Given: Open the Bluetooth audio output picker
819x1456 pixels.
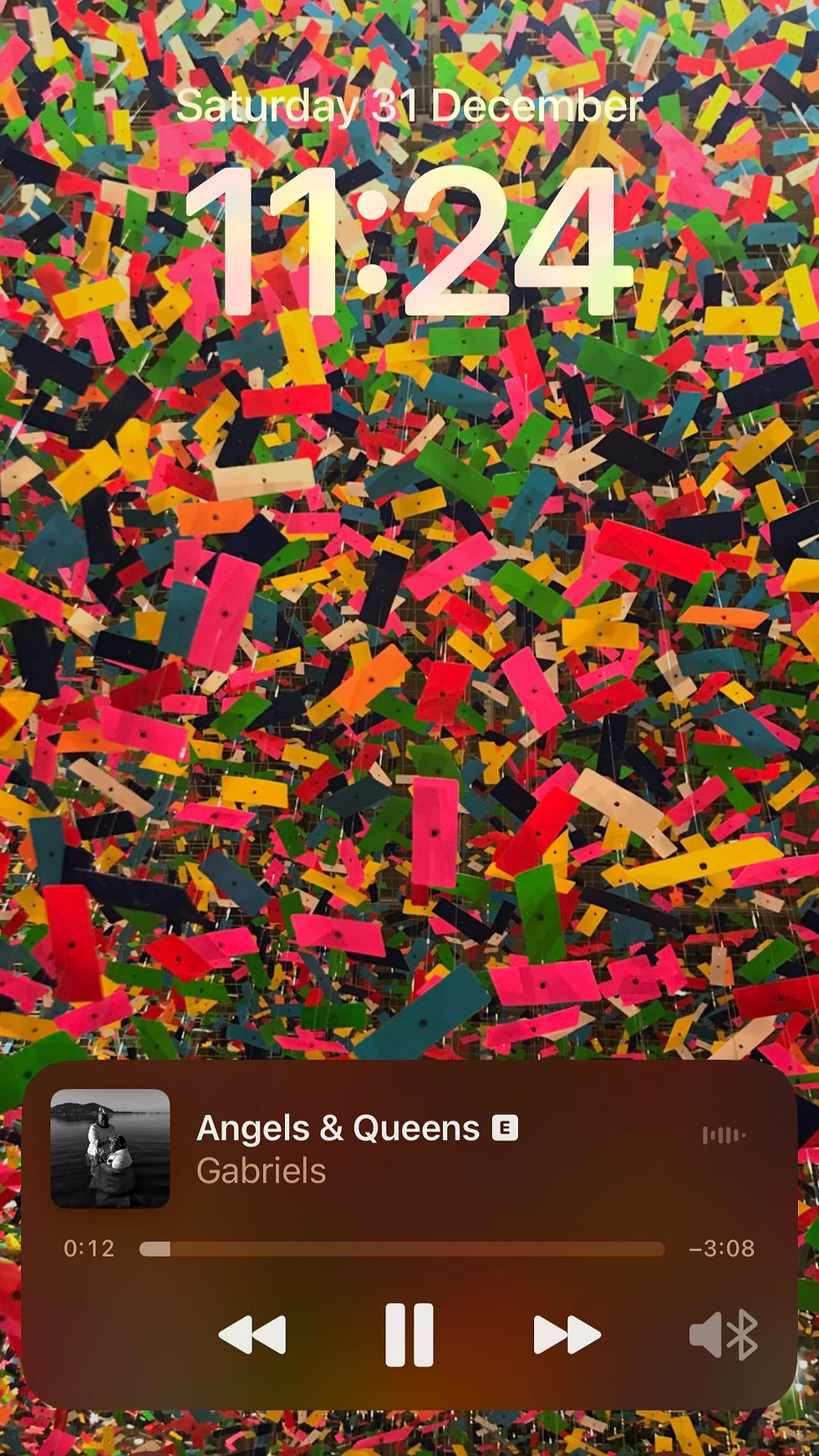Looking at the screenshot, I should (724, 1335).
